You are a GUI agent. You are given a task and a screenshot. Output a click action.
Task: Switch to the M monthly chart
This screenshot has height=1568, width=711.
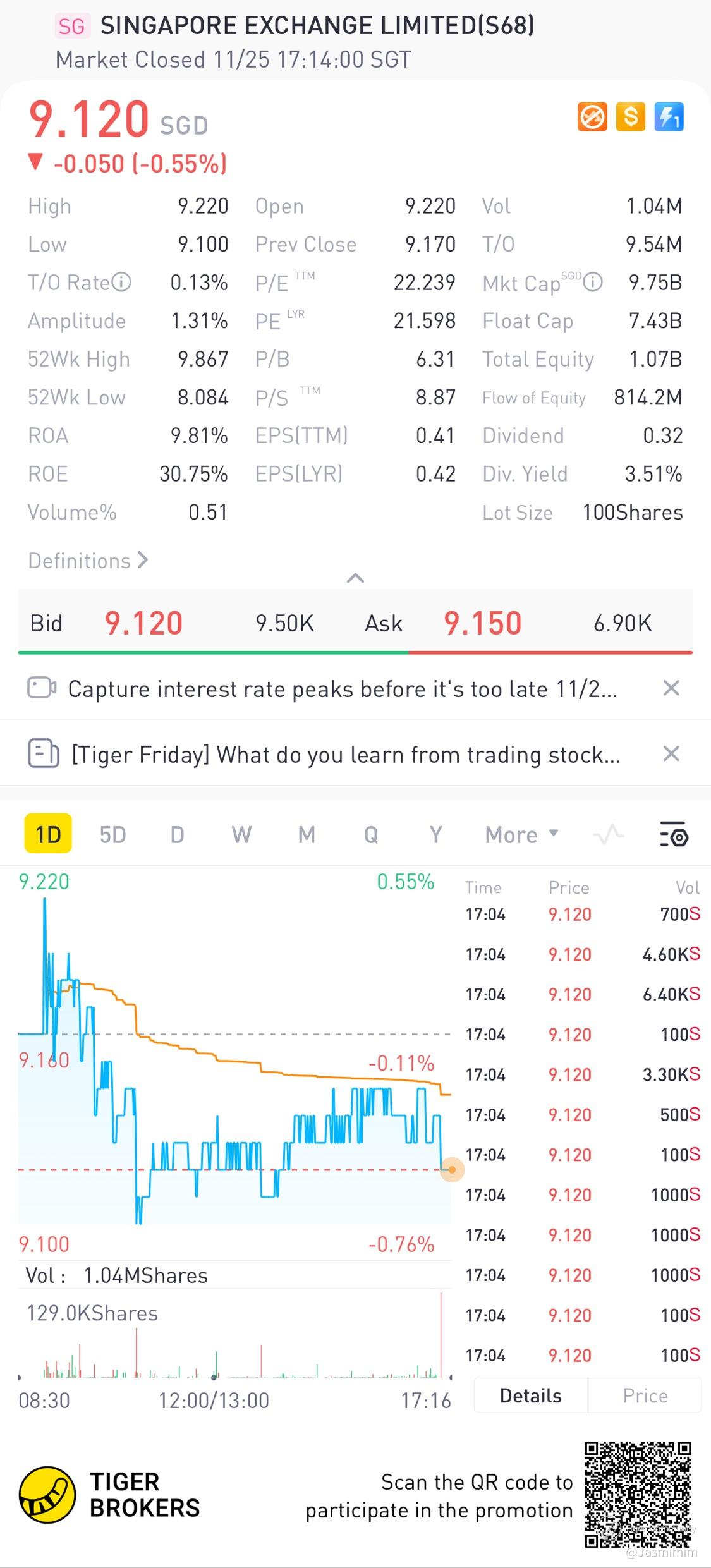coord(307,835)
